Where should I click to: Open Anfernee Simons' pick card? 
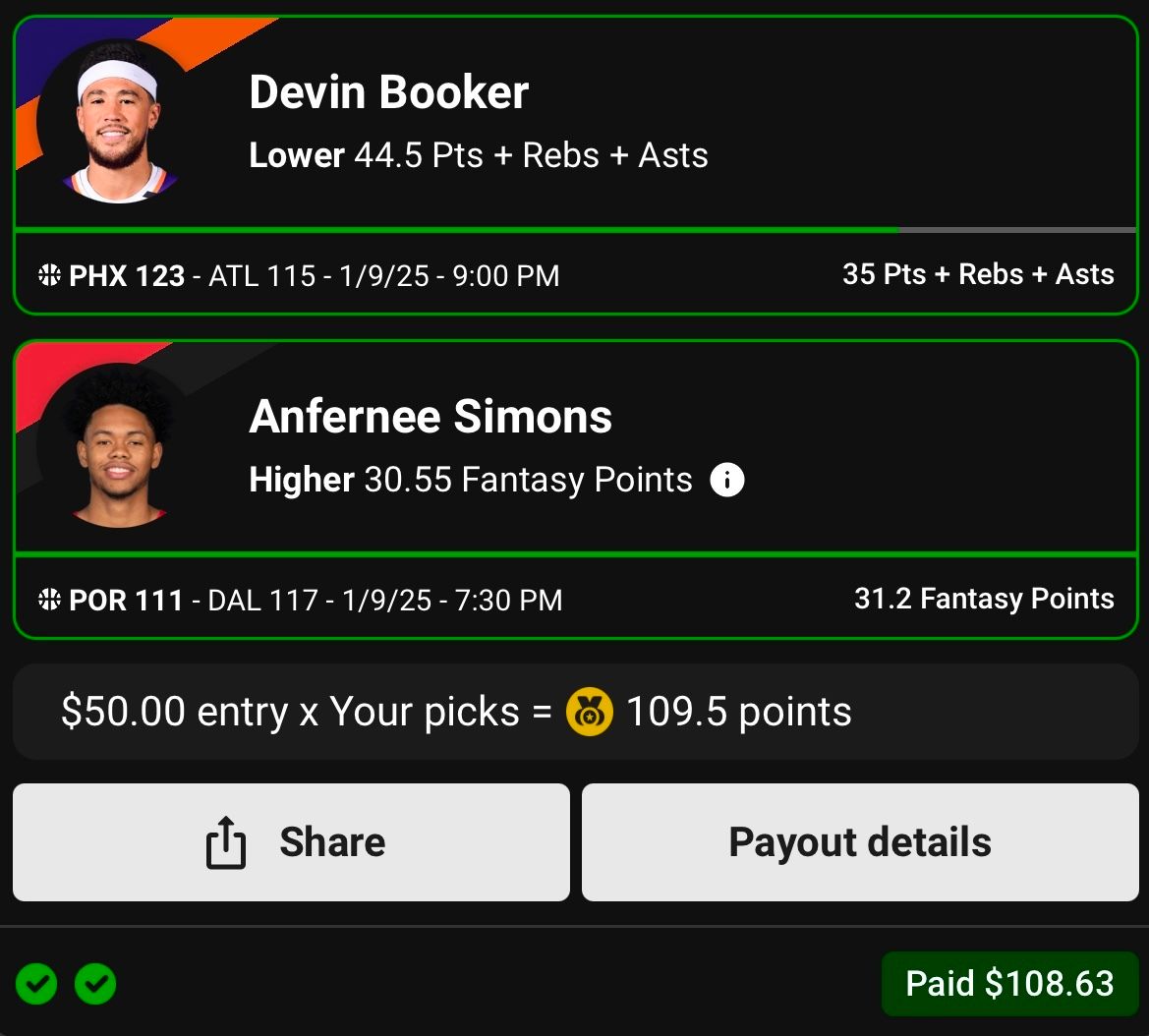pos(574,447)
